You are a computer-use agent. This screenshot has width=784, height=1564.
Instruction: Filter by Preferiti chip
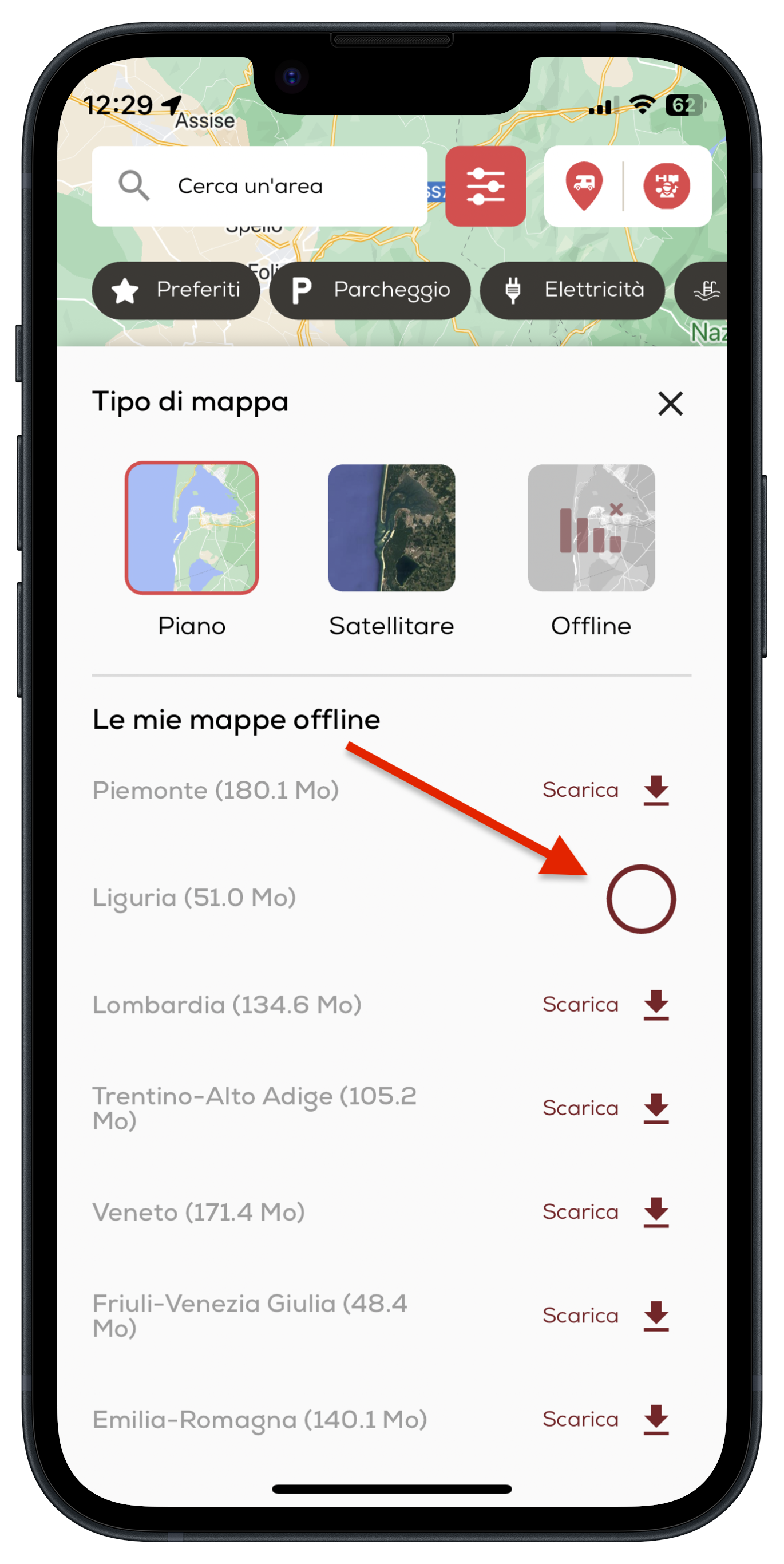click(176, 290)
